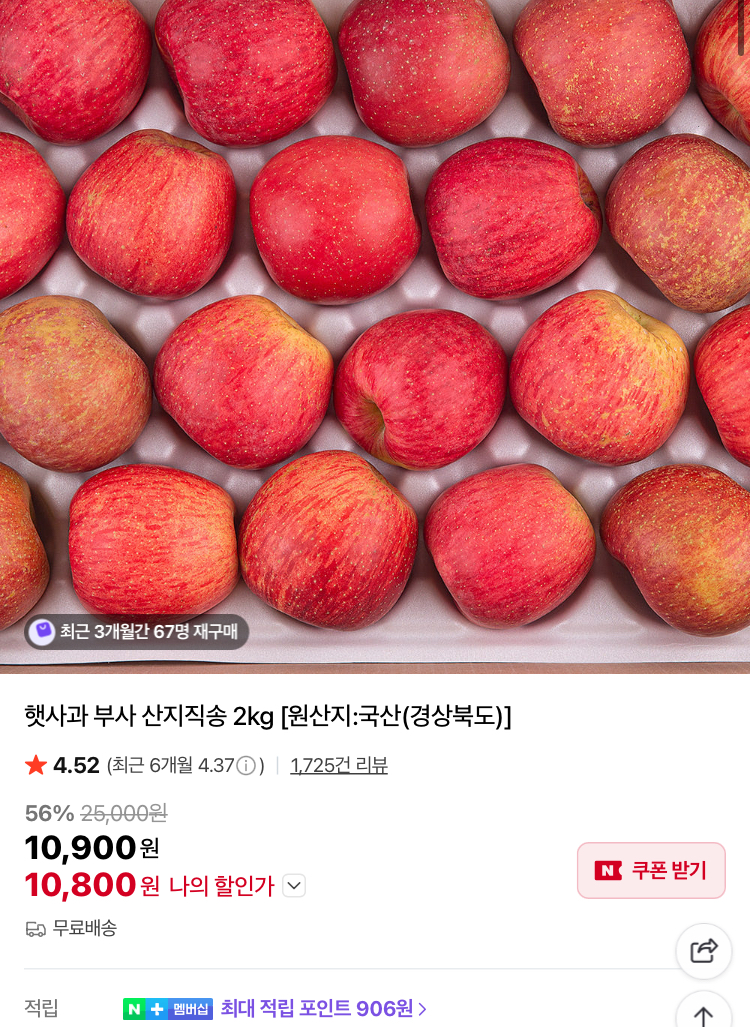The width and height of the screenshot is (750, 1027).
Task: Share this apple product
Action: tap(704, 950)
